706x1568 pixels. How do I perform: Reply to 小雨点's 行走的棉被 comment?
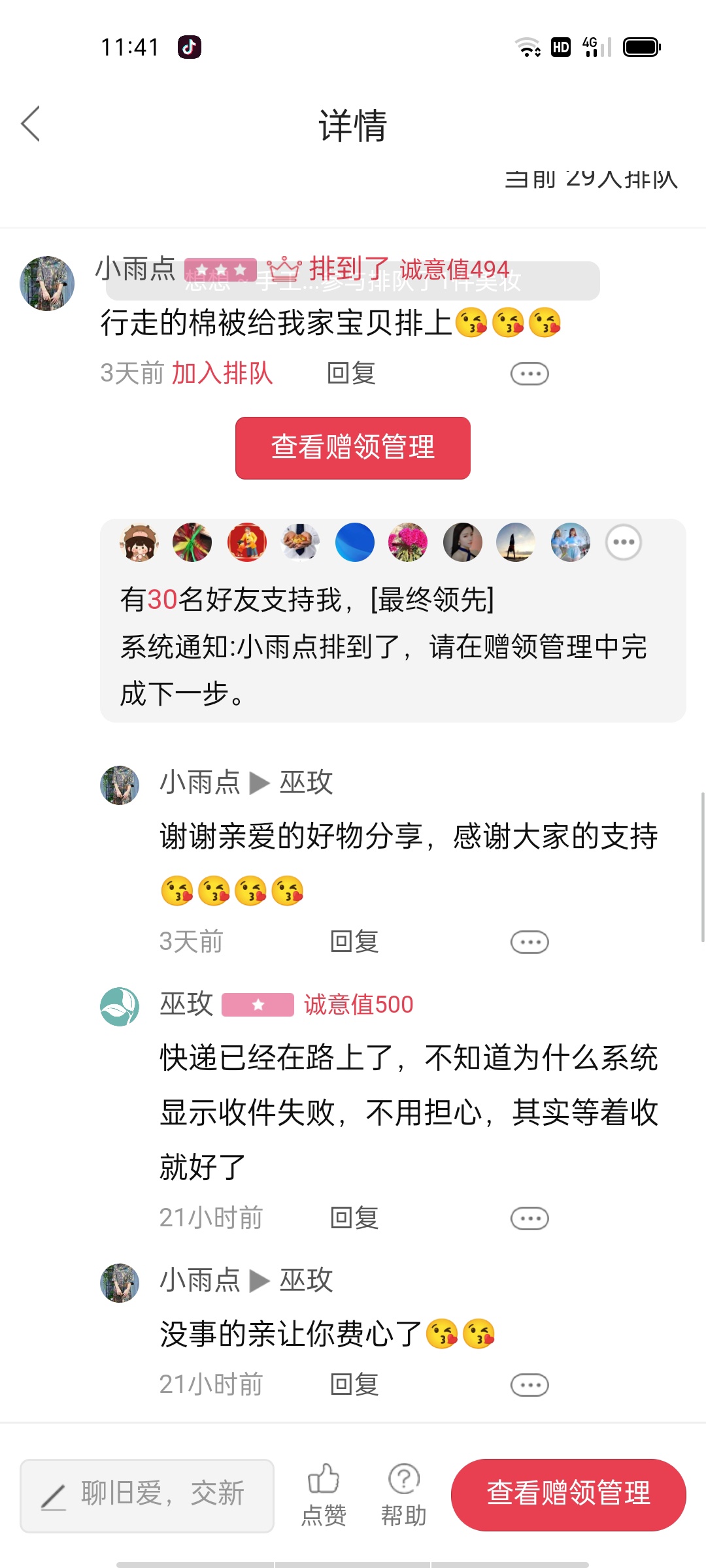pyautogui.click(x=352, y=374)
